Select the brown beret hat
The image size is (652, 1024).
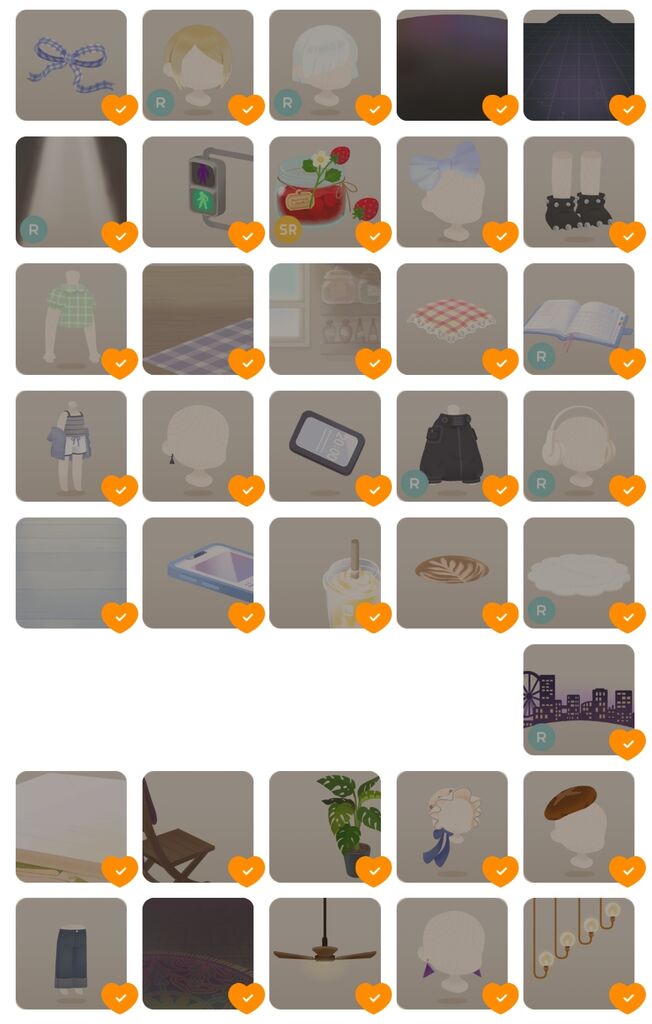[x=578, y=826]
